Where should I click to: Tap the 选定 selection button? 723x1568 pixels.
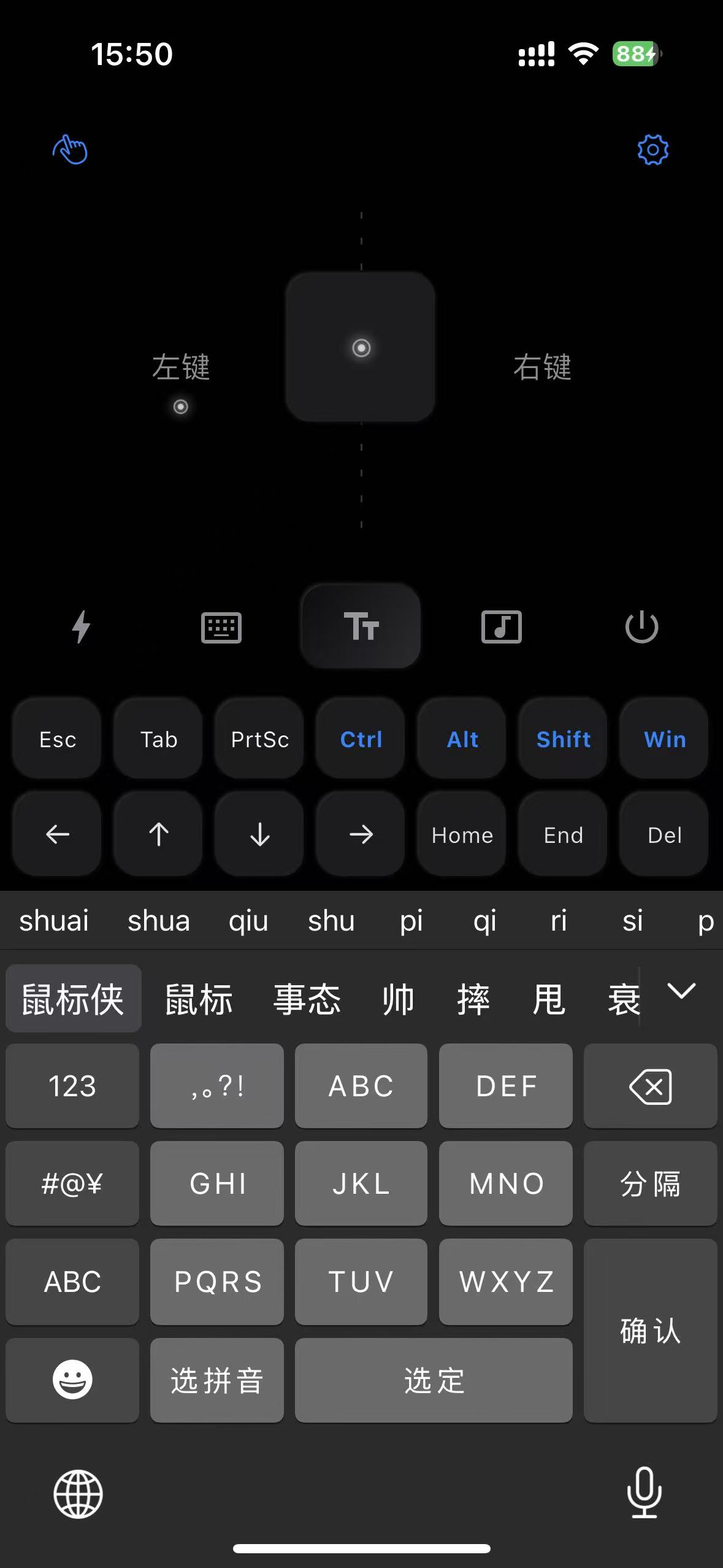point(433,1380)
